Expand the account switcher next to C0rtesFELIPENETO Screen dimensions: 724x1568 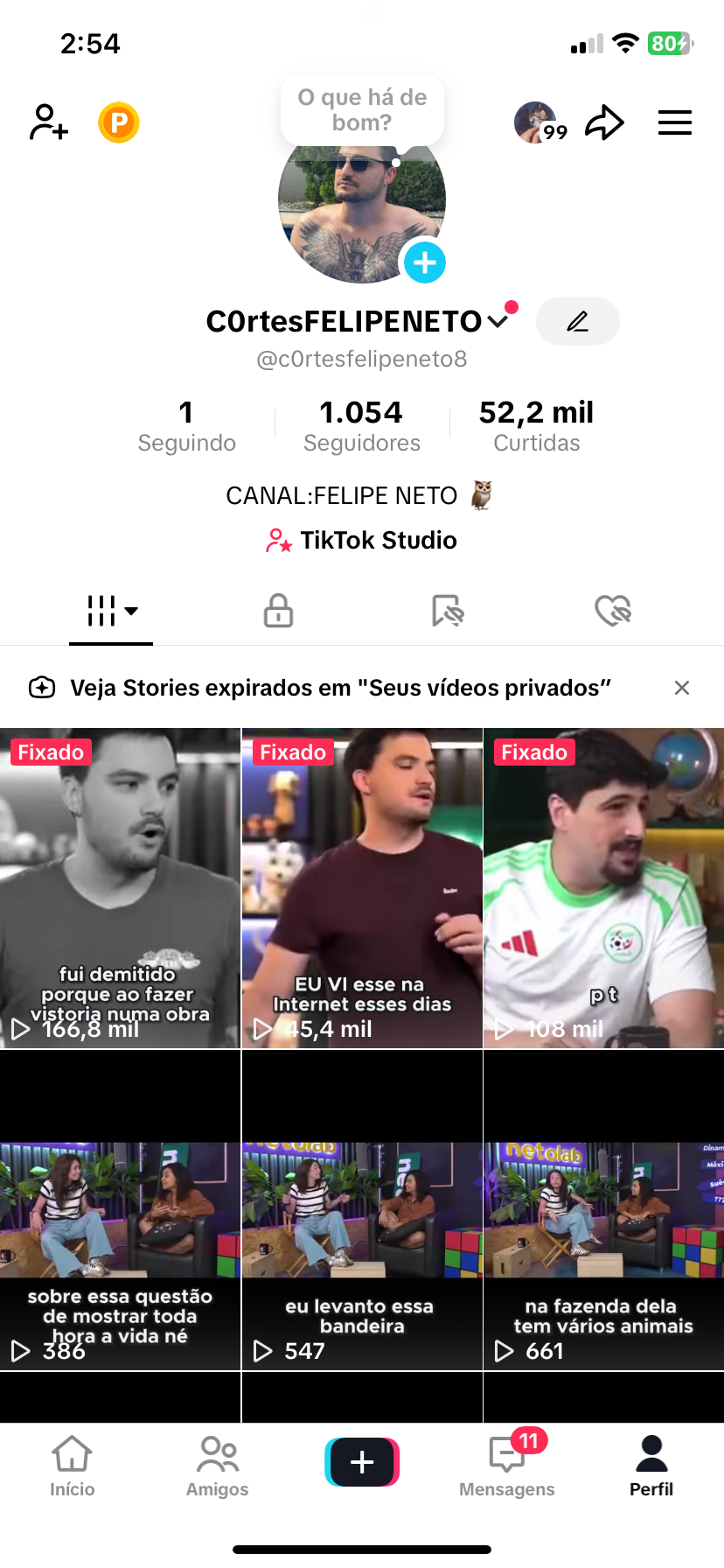(x=498, y=321)
